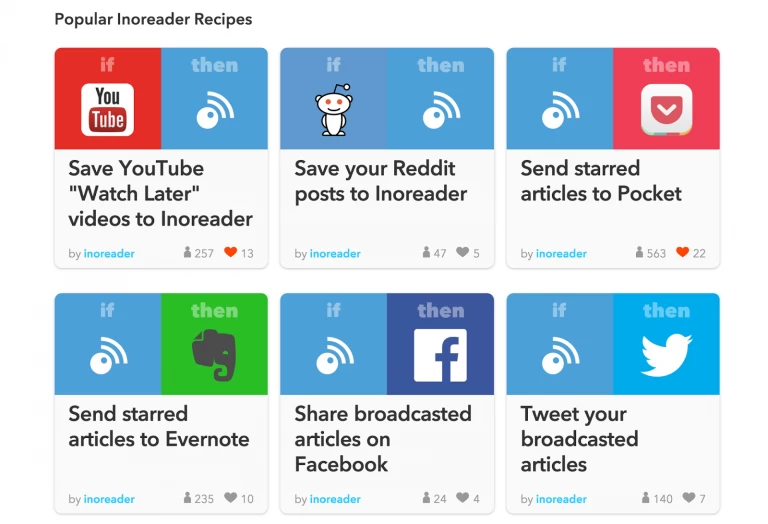Favorite the YouTube Watch Later recipe heart
This screenshot has height=524, width=768.
pos(231,253)
